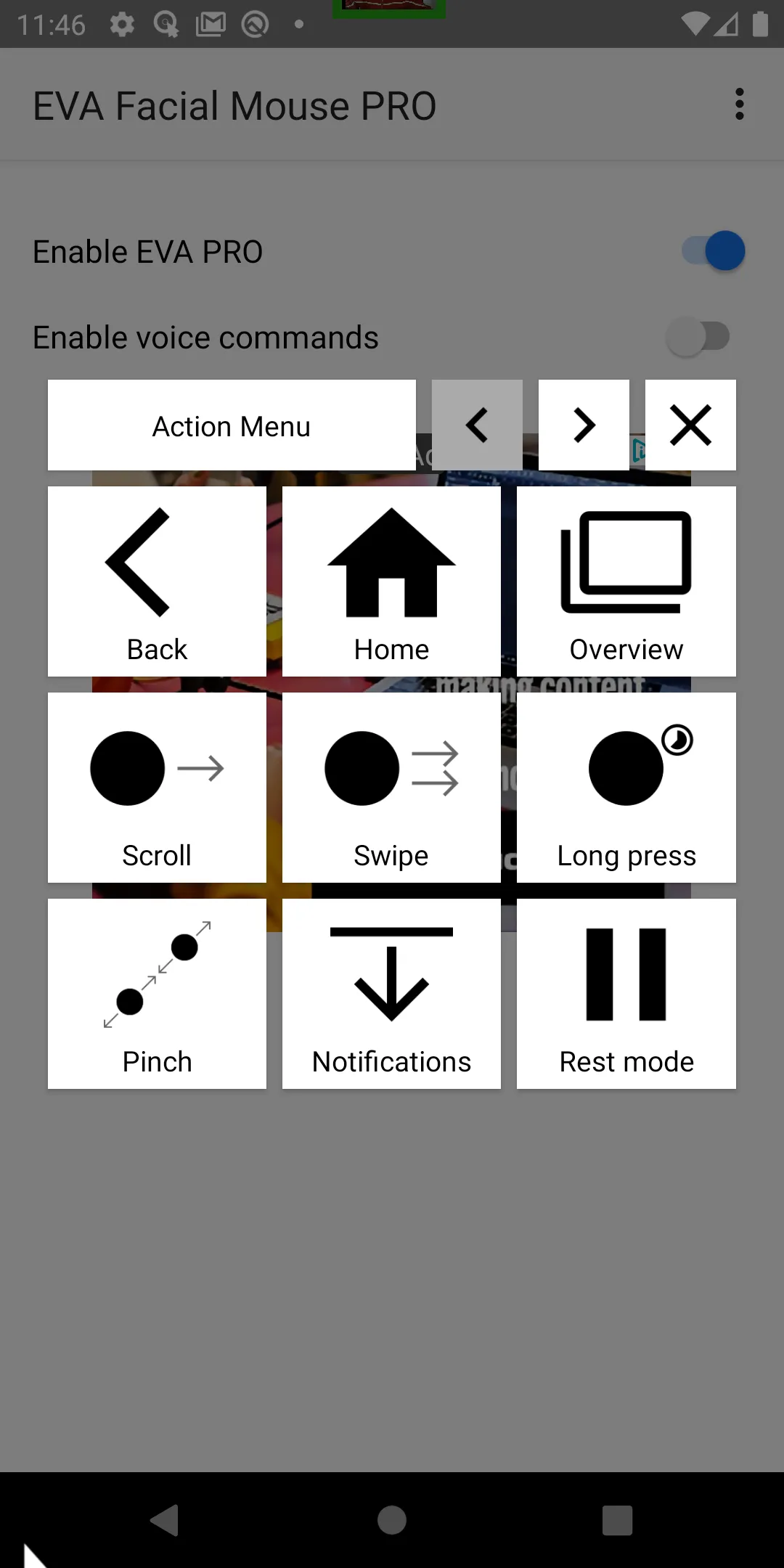Enable voice commands toggle

pos(699,335)
